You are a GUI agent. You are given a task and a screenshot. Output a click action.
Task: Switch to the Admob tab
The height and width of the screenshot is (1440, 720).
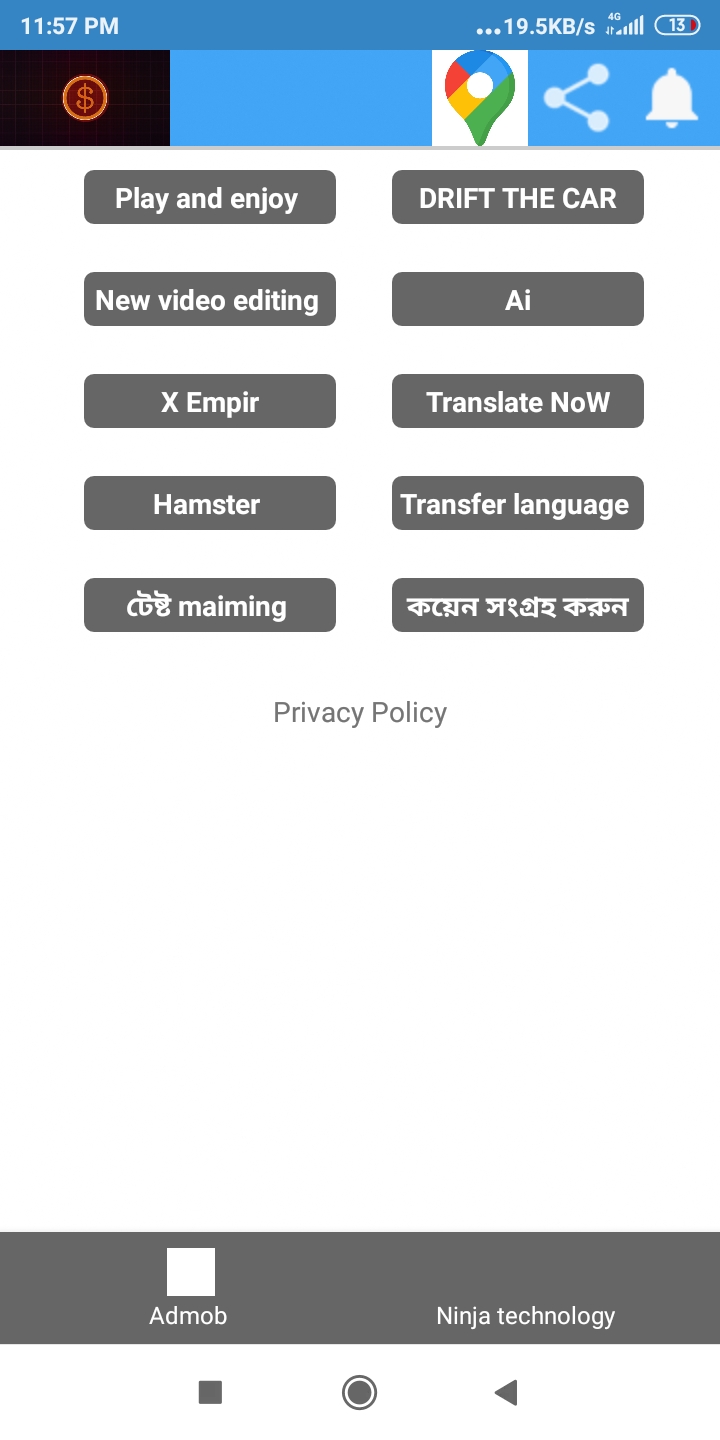[189, 1288]
